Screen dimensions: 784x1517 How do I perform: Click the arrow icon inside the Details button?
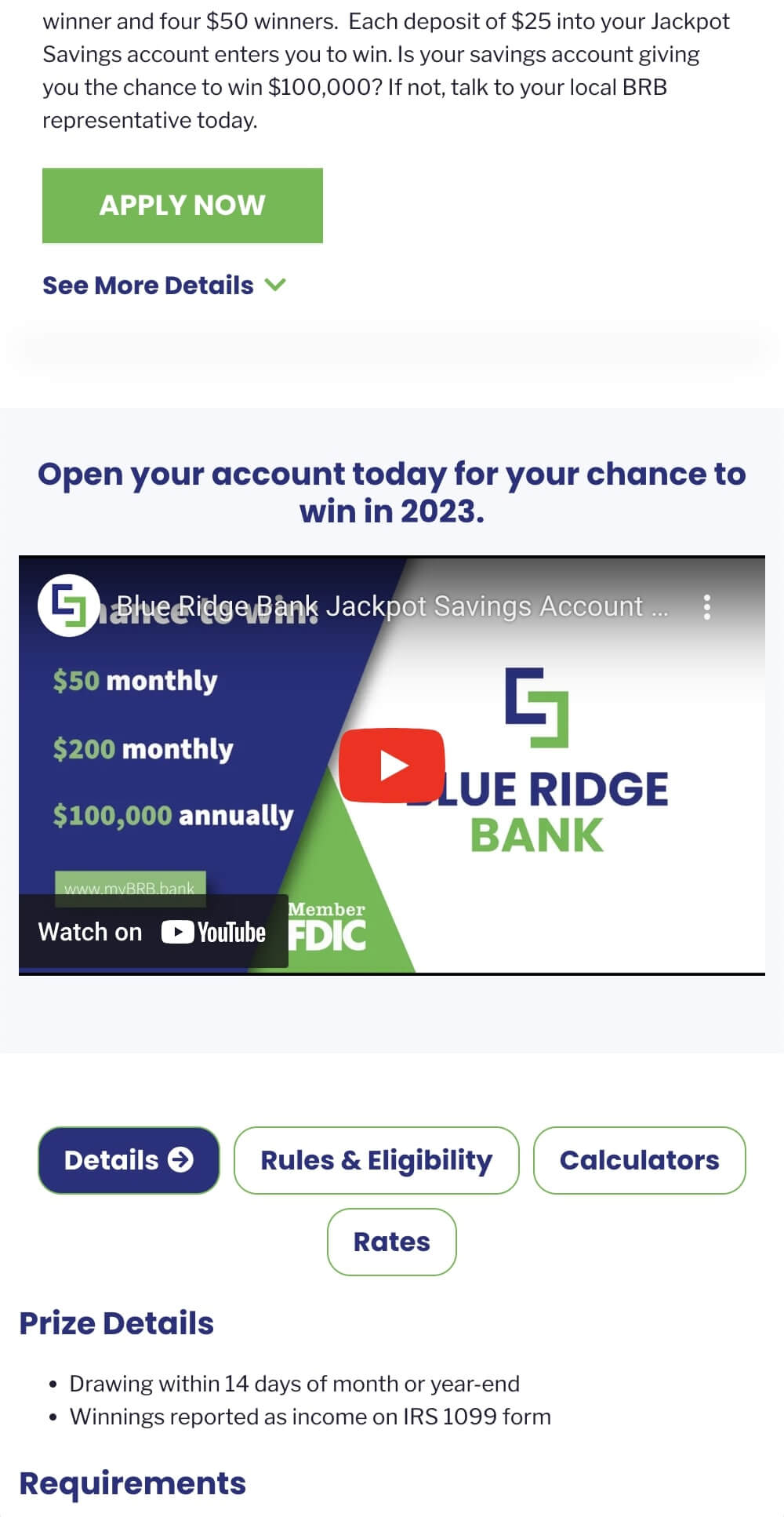coord(182,1160)
